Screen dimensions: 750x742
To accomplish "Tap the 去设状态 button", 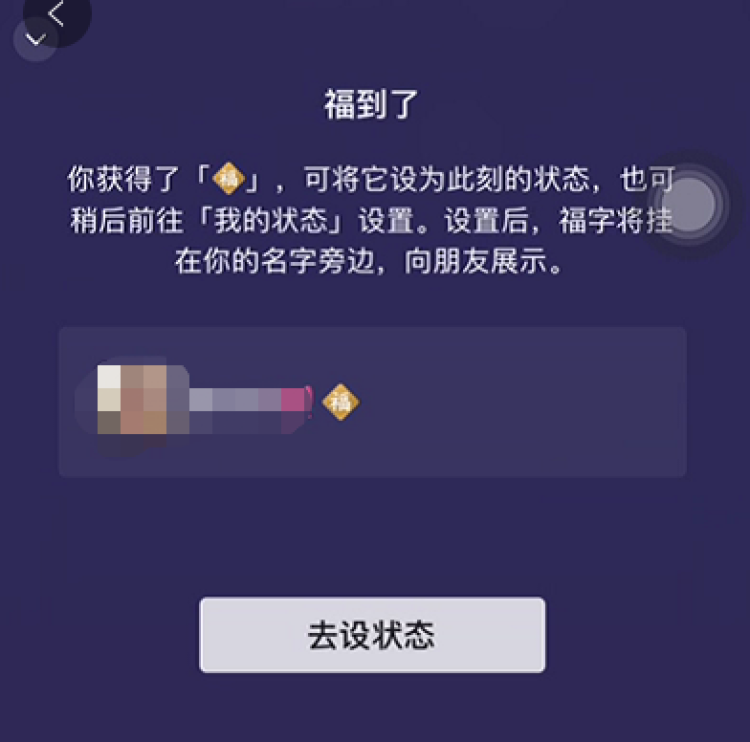I will (372, 635).
